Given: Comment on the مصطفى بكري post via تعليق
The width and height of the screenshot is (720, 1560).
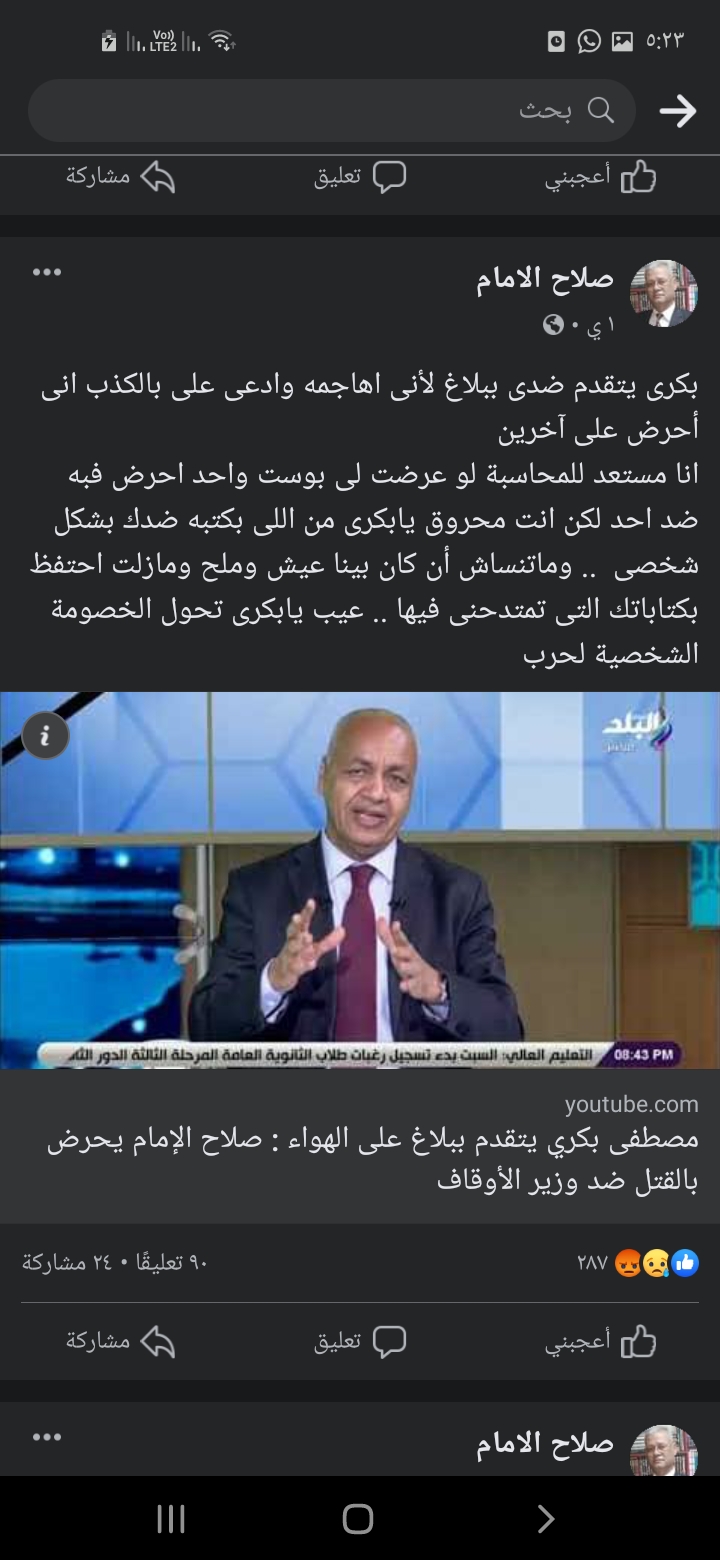Looking at the screenshot, I should 360,1341.
